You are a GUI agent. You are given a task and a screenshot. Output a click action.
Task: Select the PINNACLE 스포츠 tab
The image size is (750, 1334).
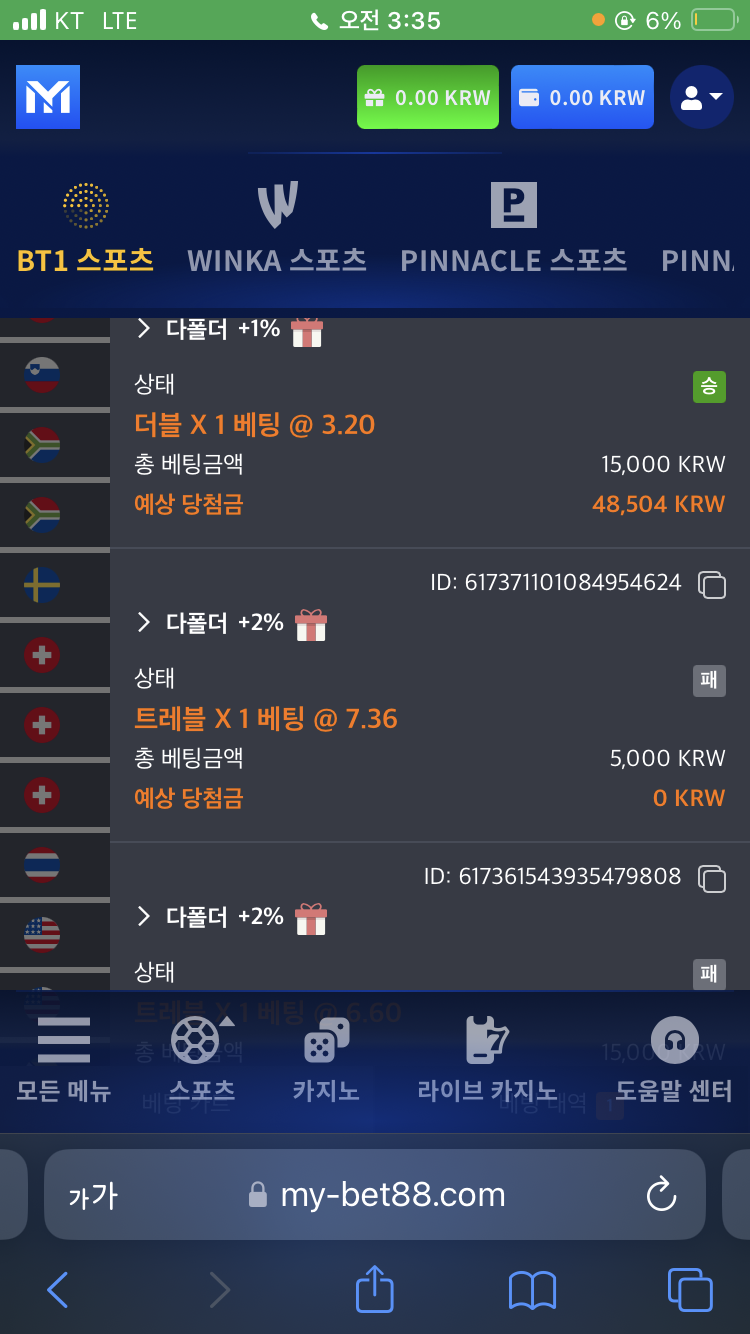[514, 229]
